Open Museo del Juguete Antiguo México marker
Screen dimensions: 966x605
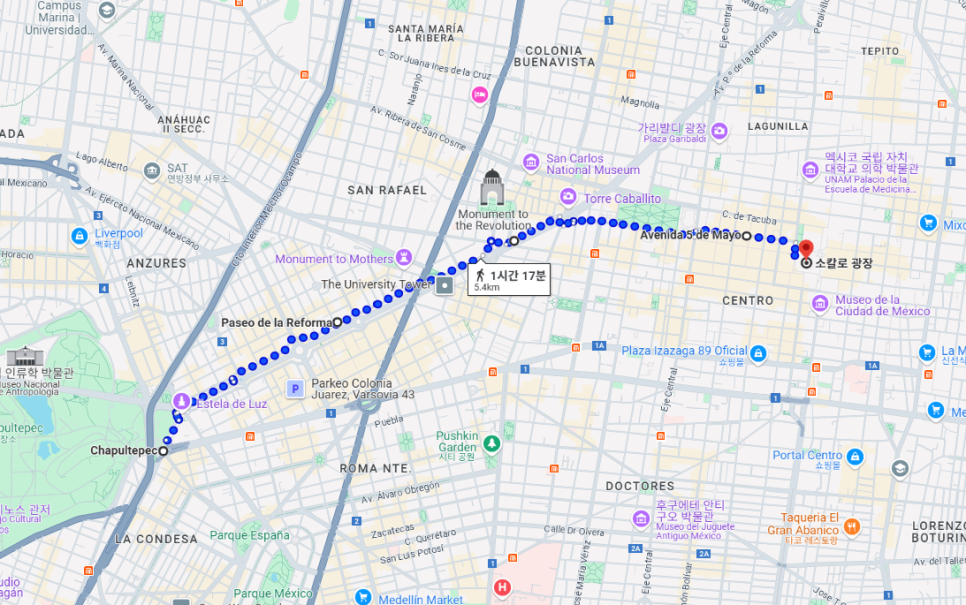coord(641,518)
